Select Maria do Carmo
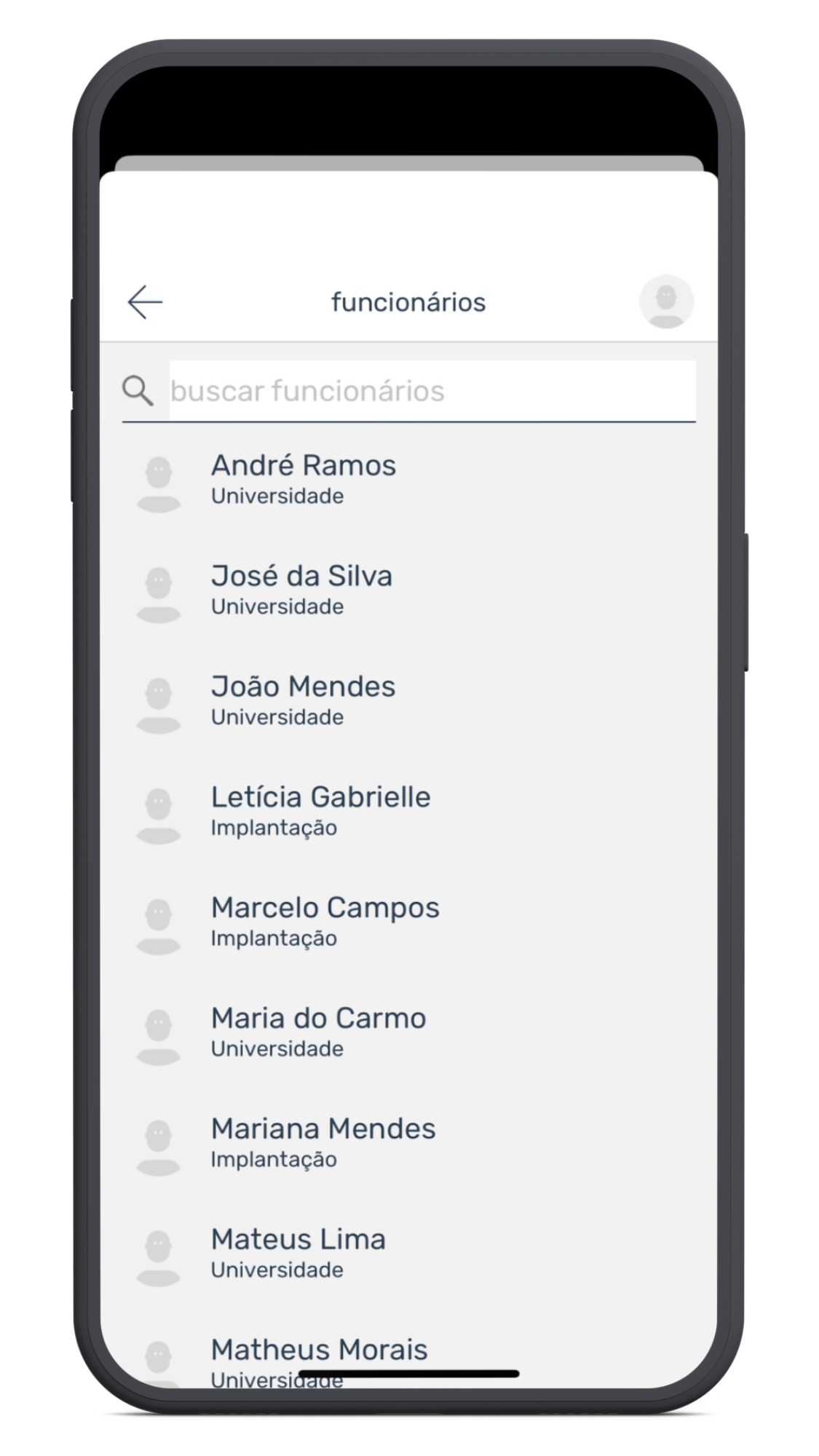 pyautogui.click(x=408, y=1034)
